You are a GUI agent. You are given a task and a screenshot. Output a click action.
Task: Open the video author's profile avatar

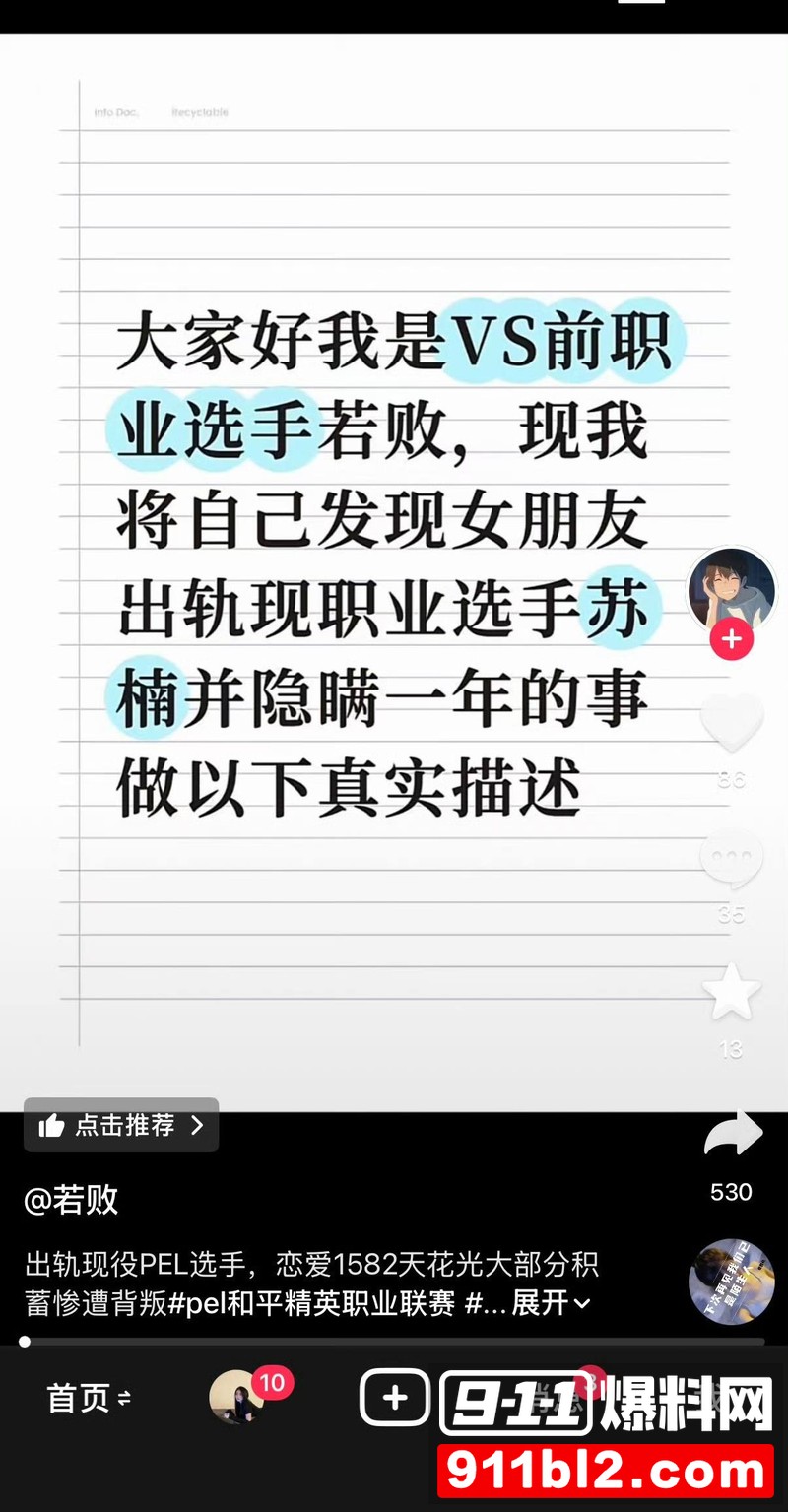(731, 590)
